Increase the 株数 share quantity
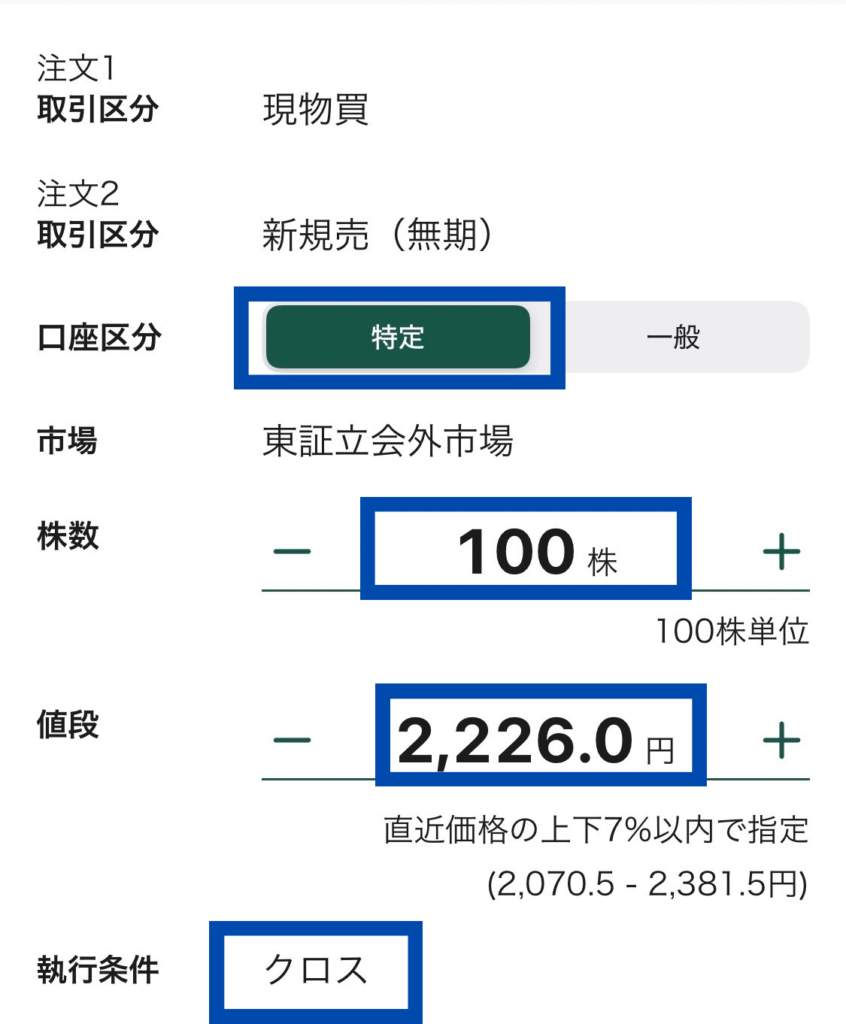Viewport: 846px width, 1024px height. click(781, 552)
